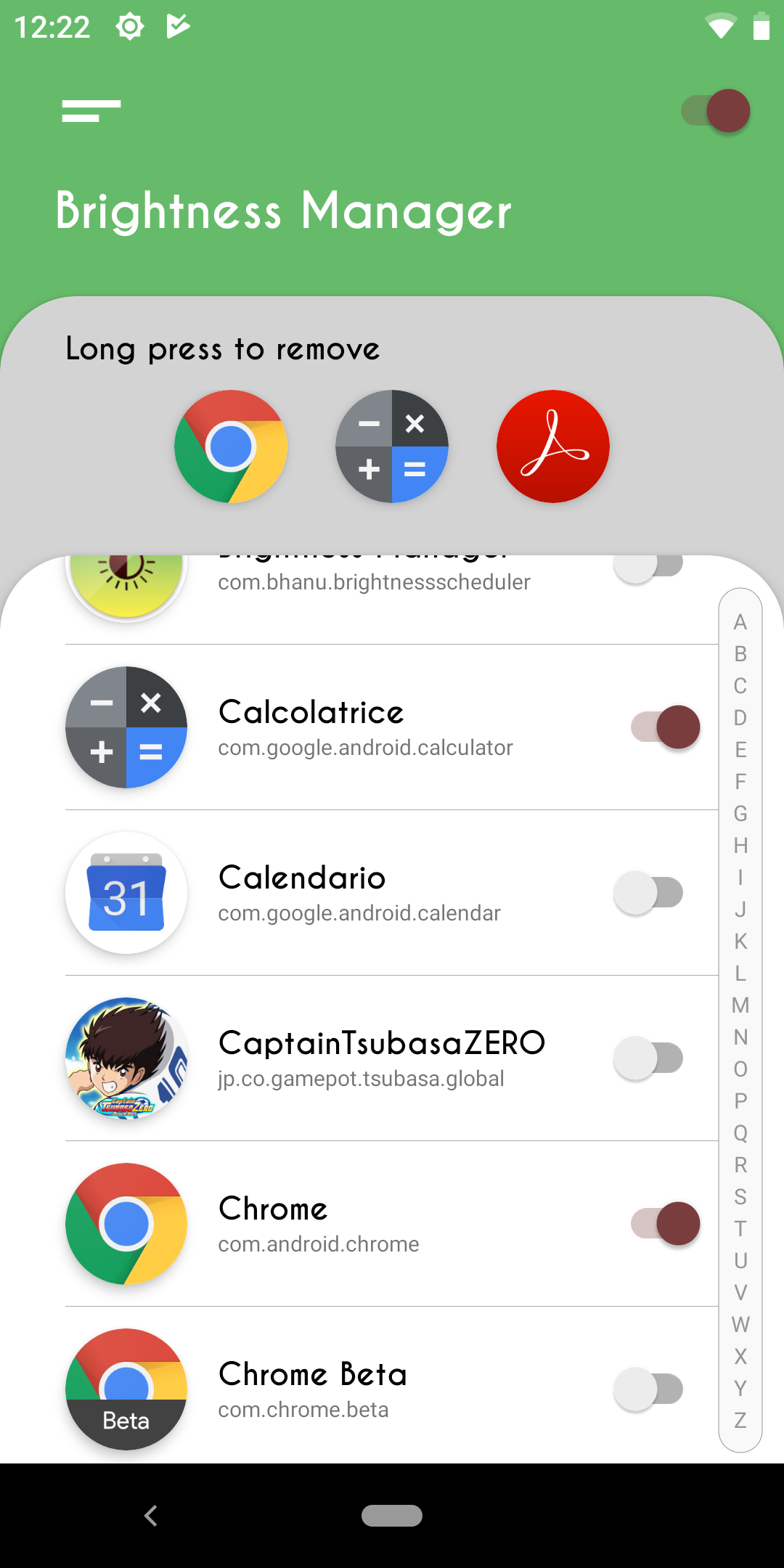The height and width of the screenshot is (1568, 784).
Task: Disable the Calcolatrice toggle
Action: click(666, 727)
